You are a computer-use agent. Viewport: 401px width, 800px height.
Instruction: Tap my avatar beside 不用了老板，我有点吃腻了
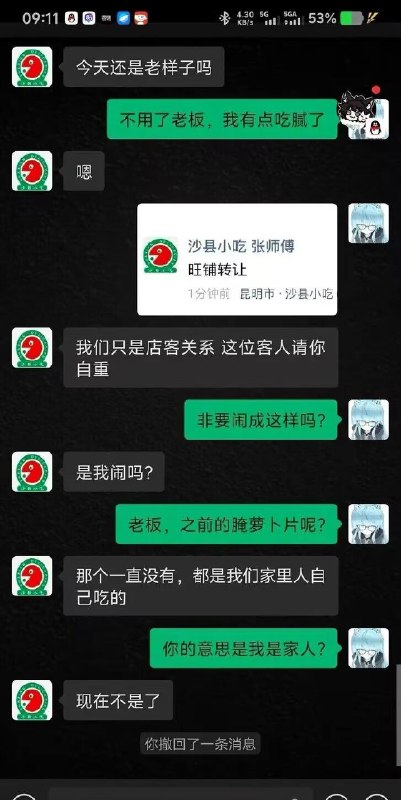(x=368, y=119)
